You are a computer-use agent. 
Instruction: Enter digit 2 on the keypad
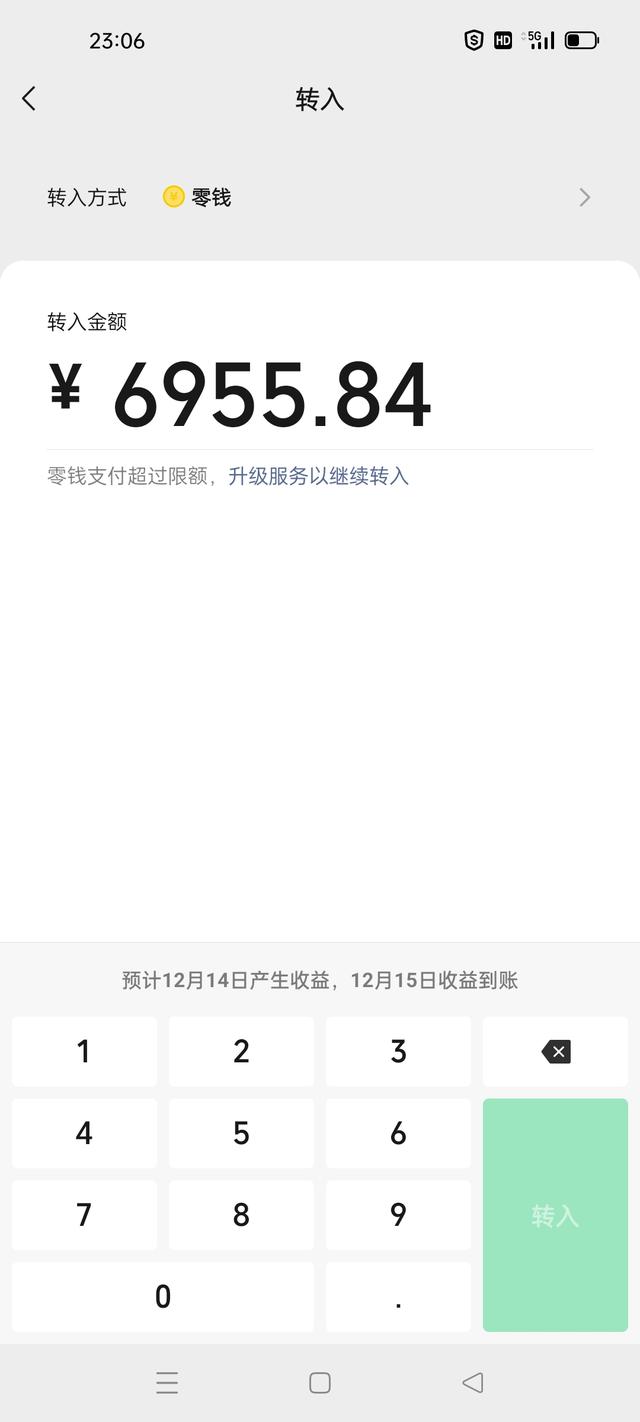click(x=241, y=1051)
